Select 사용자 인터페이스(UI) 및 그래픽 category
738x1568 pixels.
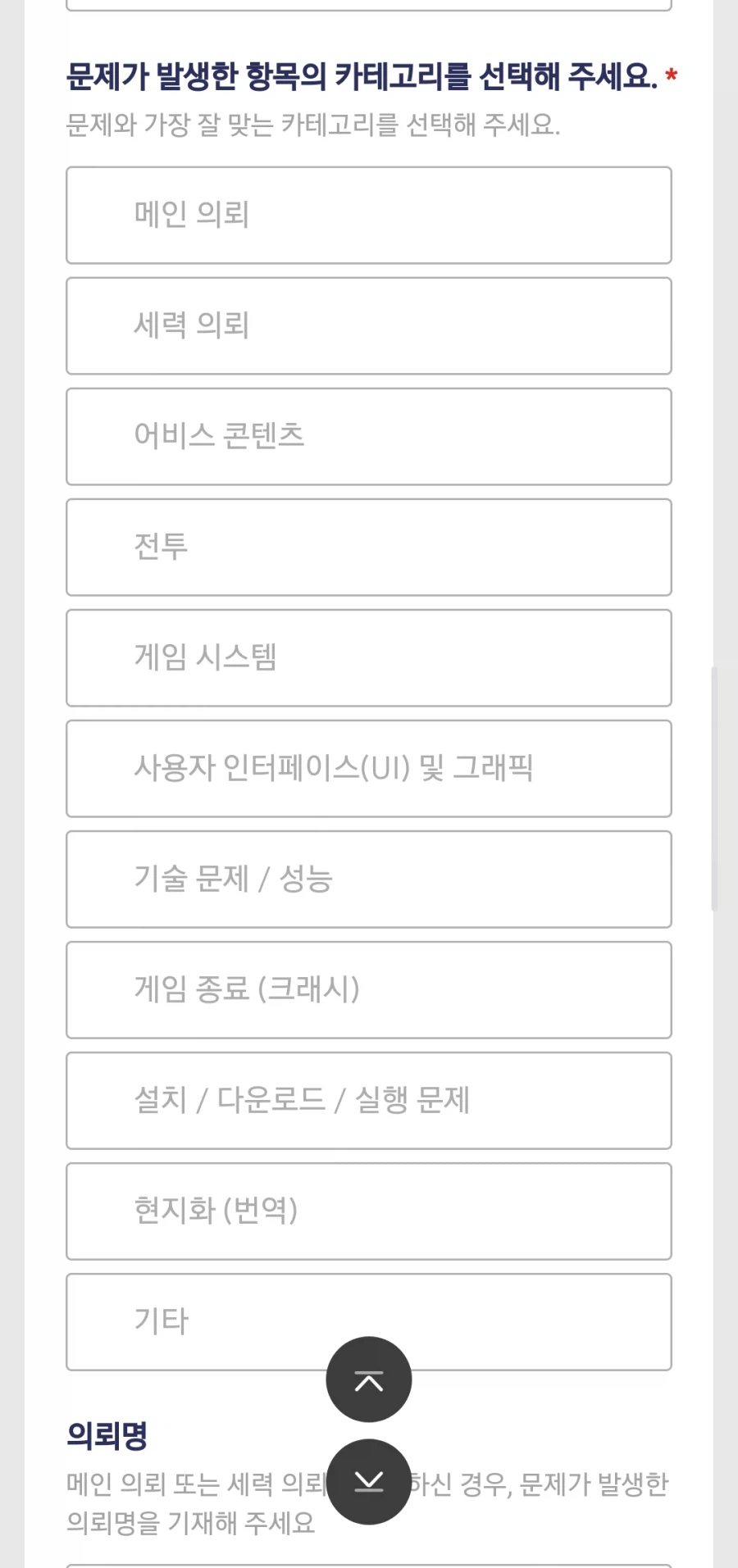pyautogui.click(x=369, y=769)
